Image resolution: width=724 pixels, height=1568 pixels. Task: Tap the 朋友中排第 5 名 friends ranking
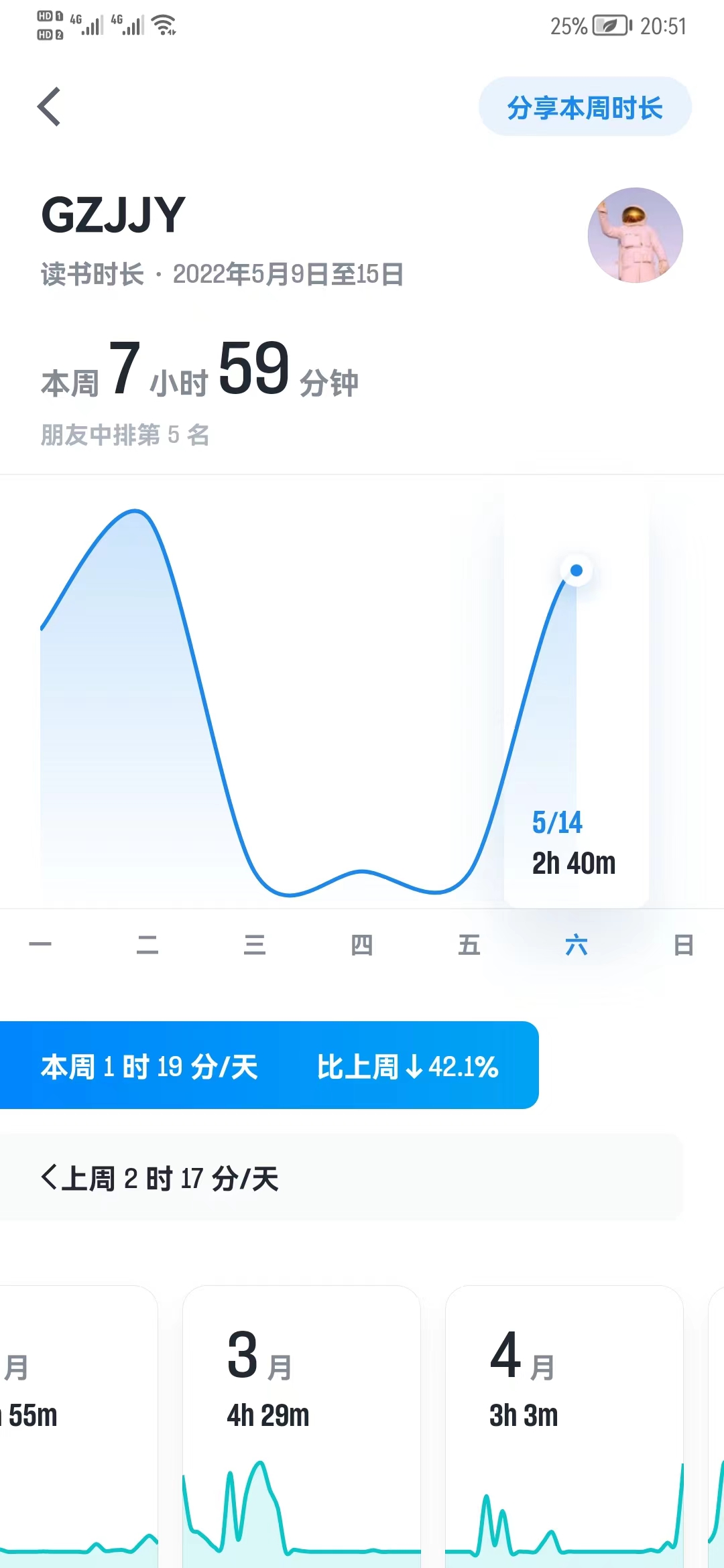coord(125,435)
